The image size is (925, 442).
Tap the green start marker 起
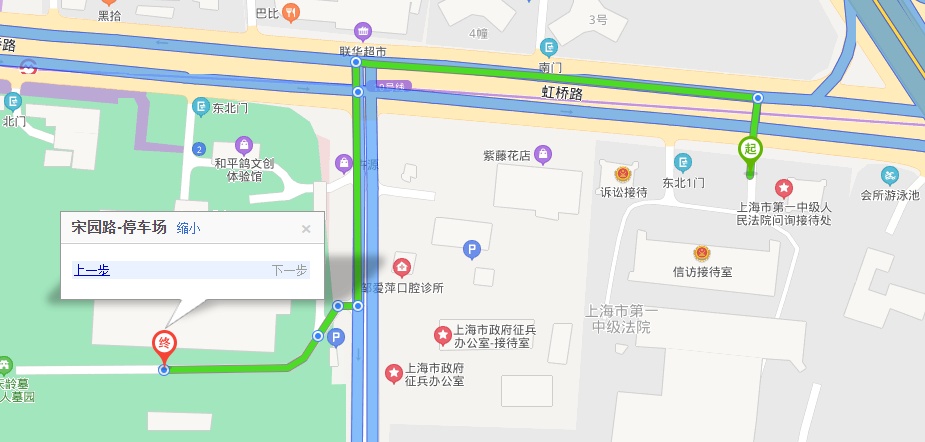pyautogui.click(x=750, y=150)
